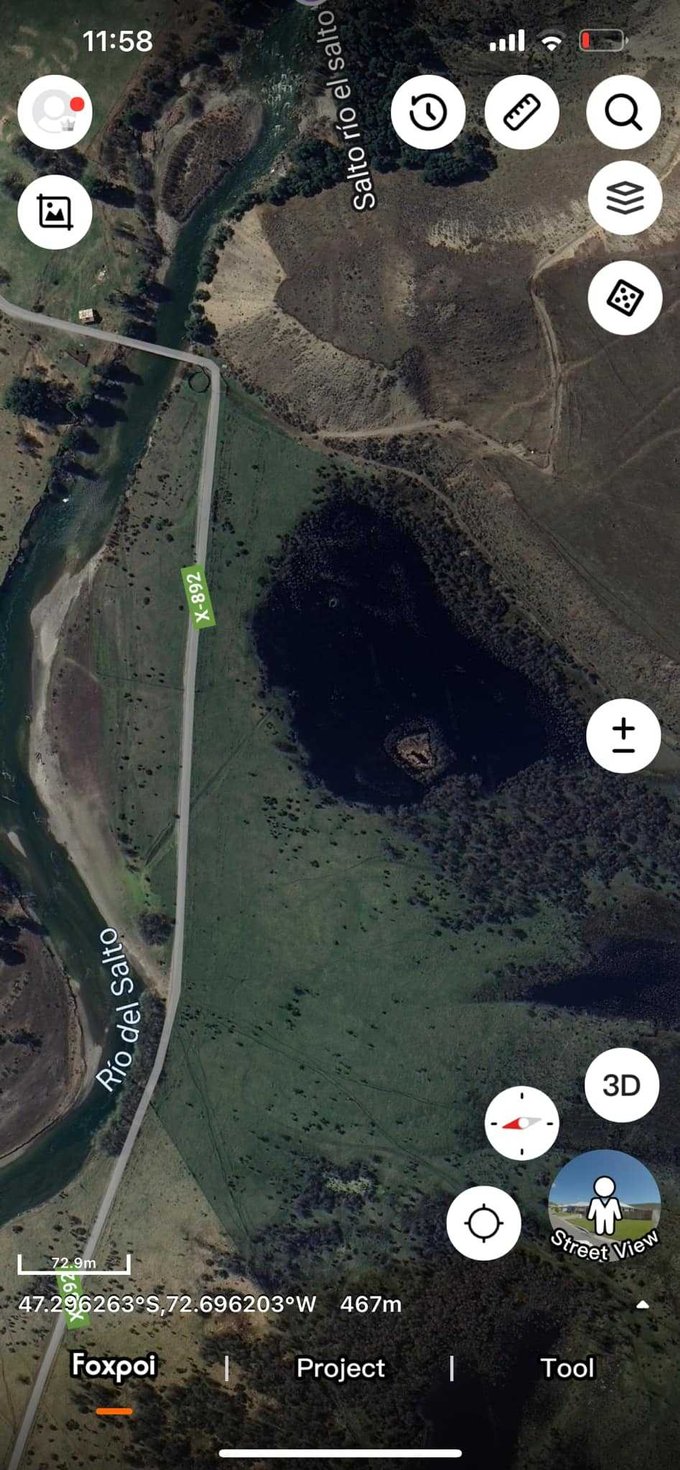The width and height of the screenshot is (680, 1470).
Task: Open the search magnifier
Action: [624, 112]
